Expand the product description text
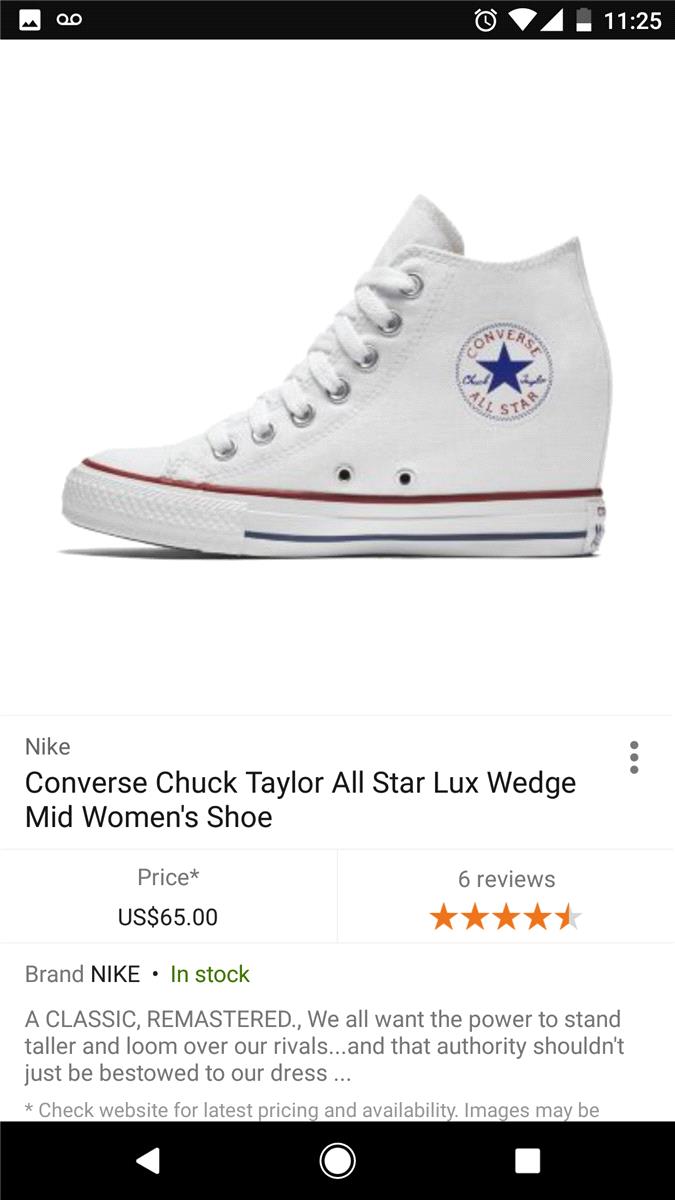 [323, 1046]
